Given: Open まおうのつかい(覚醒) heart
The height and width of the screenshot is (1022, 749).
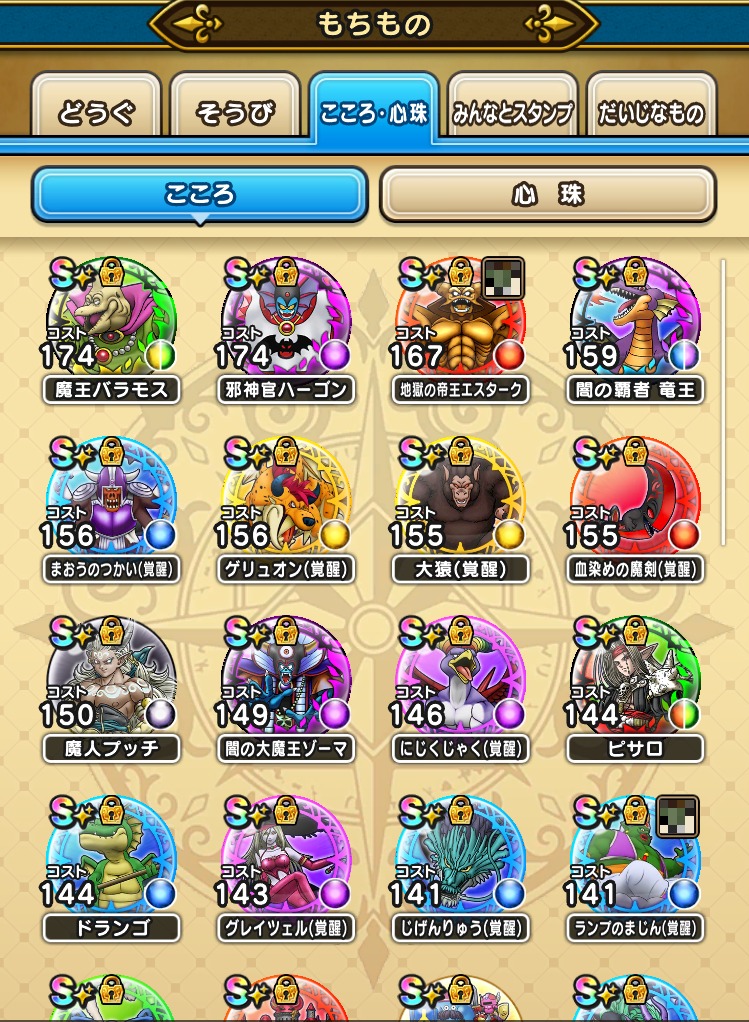Looking at the screenshot, I should tap(112, 502).
